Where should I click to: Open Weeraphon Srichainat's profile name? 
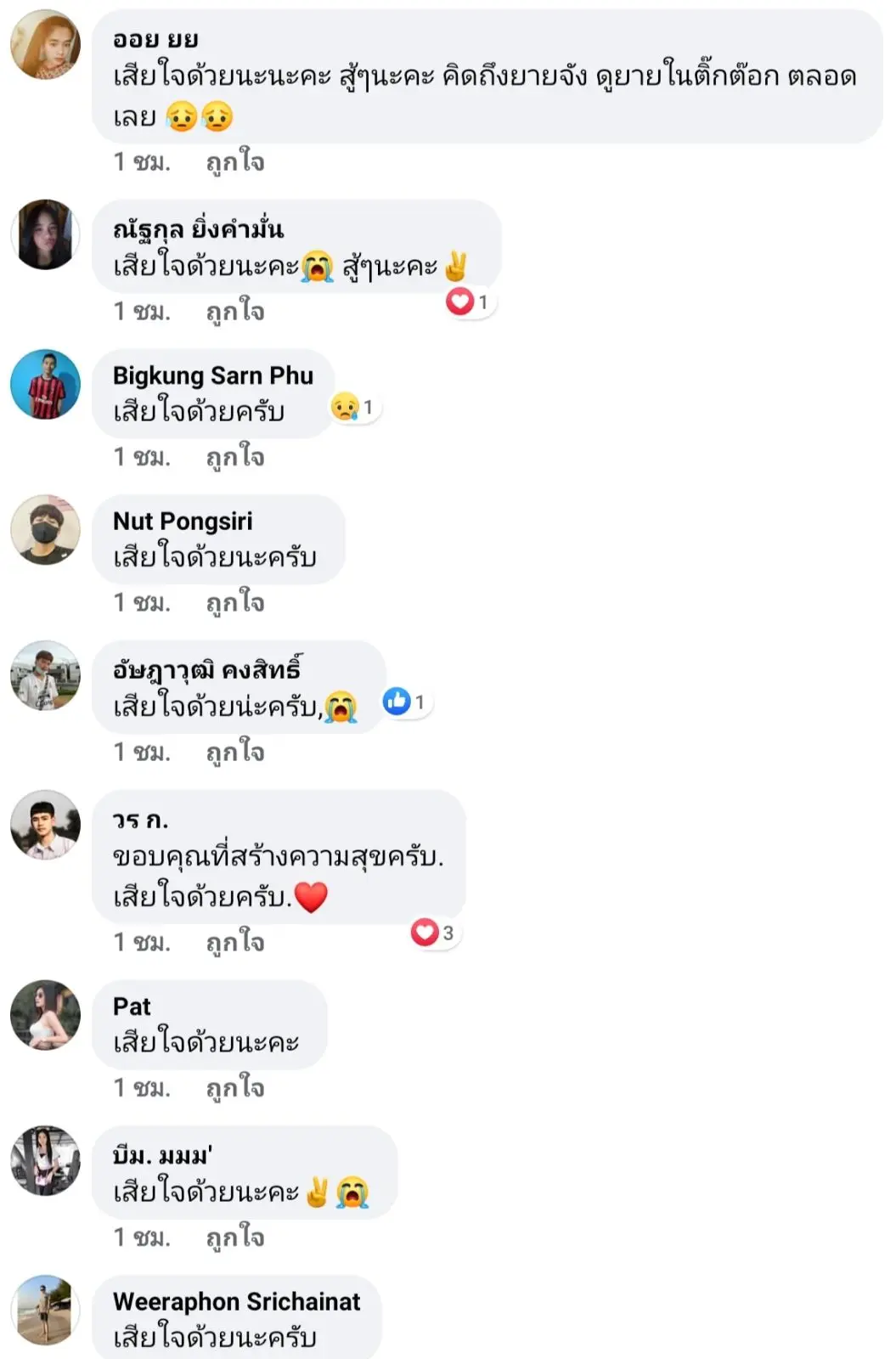point(236,1301)
